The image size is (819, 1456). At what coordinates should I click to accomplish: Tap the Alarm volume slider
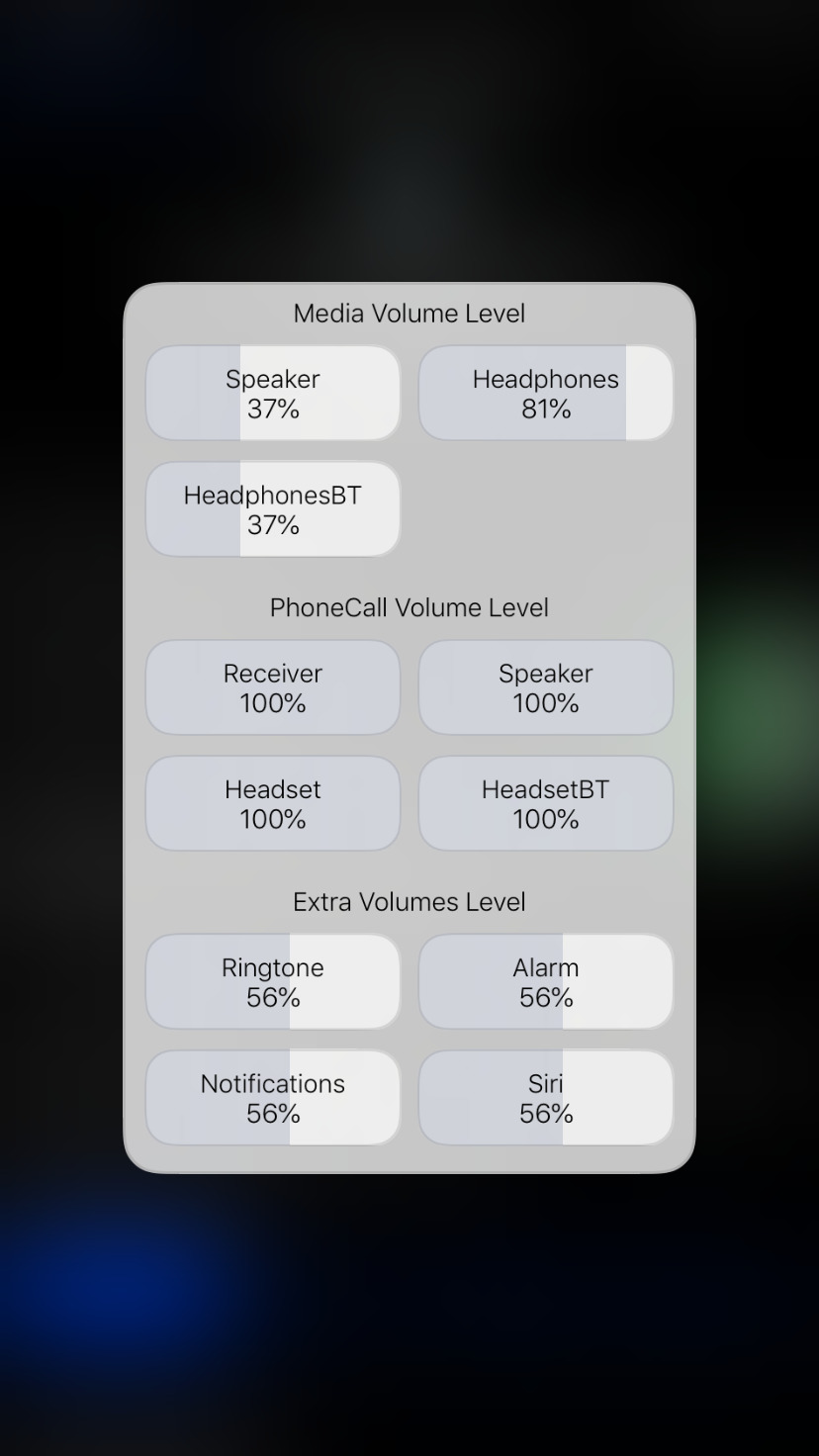[x=546, y=981]
